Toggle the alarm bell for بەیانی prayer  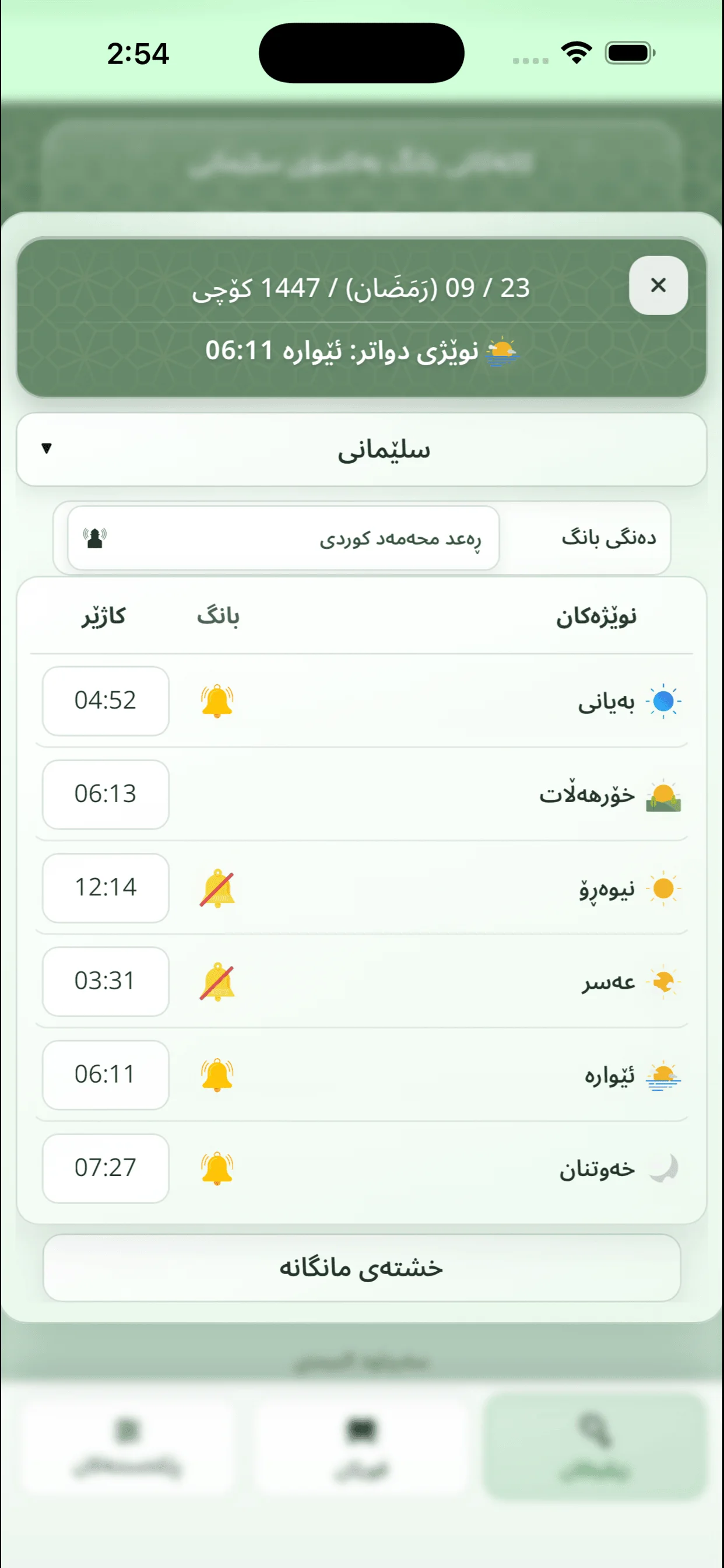coord(217,701)
